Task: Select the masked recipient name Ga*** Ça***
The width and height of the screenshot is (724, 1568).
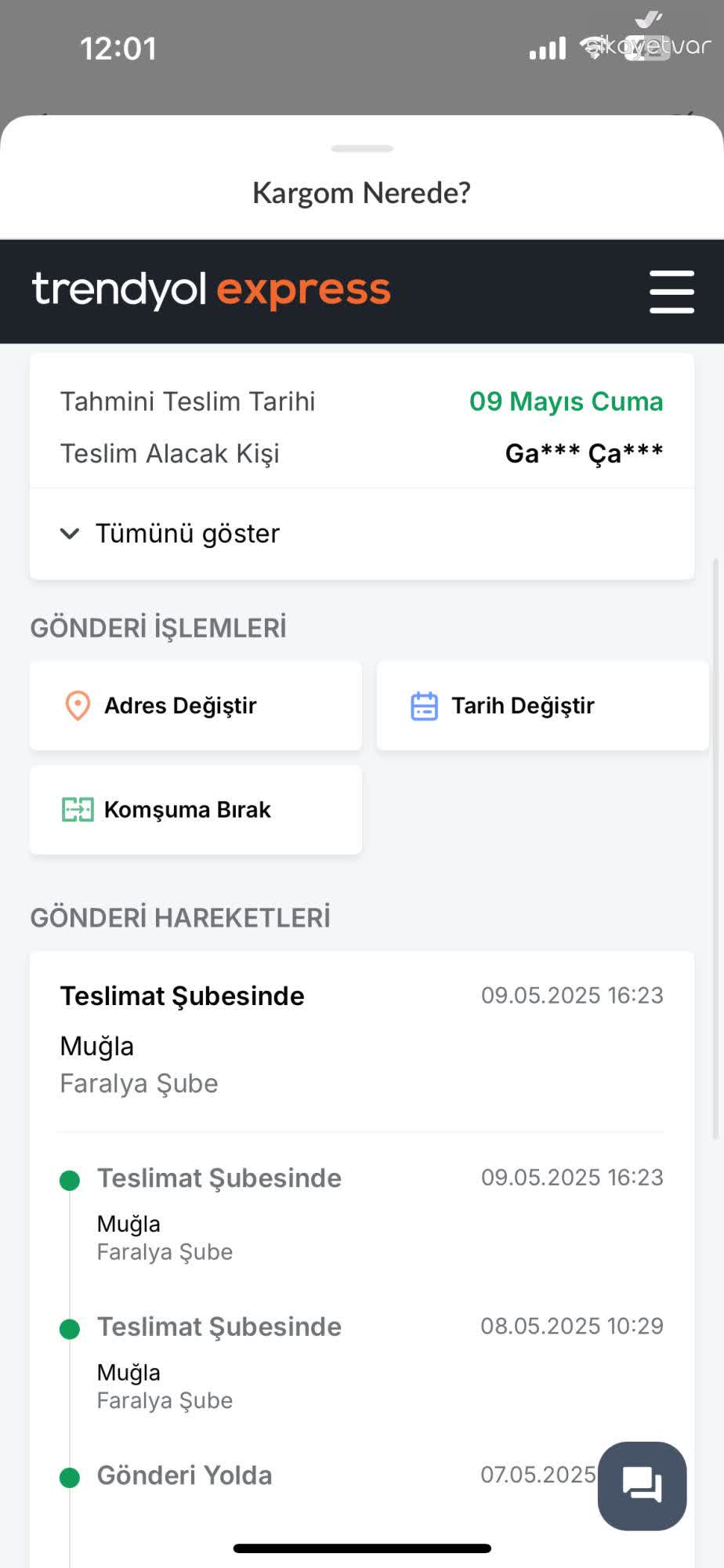Action: coord(584,453)
